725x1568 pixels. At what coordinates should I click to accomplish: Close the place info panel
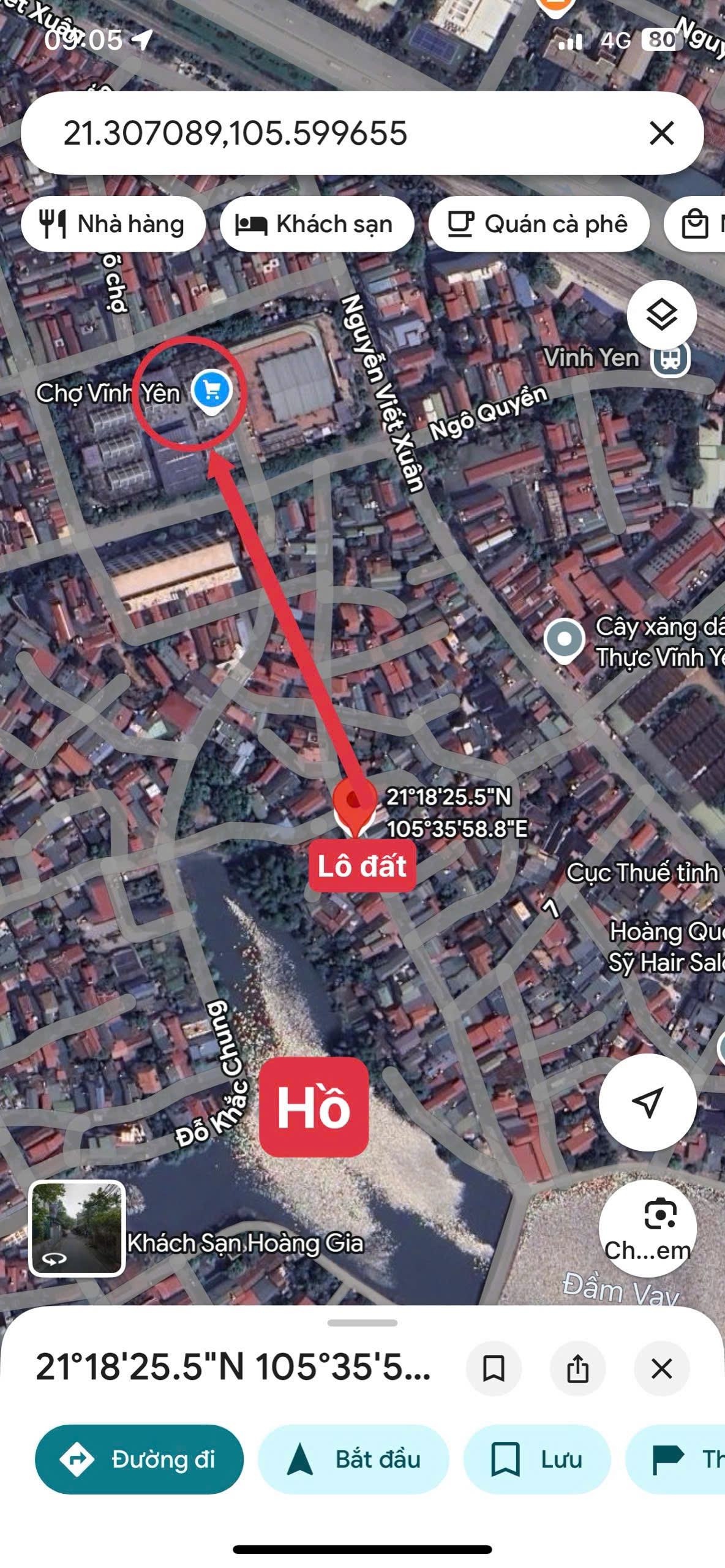click(x=661, y=1368)
